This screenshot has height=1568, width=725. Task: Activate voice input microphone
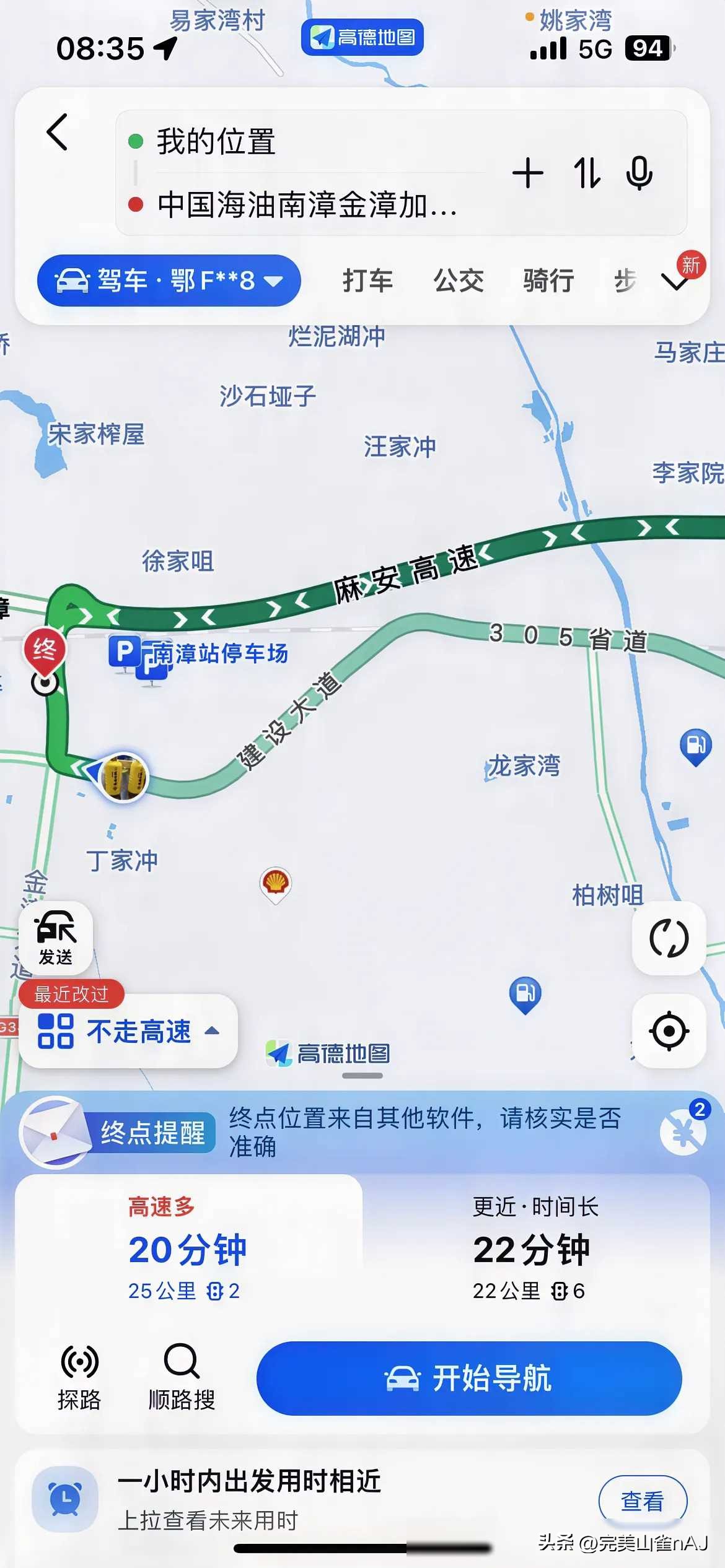point(639,173)
